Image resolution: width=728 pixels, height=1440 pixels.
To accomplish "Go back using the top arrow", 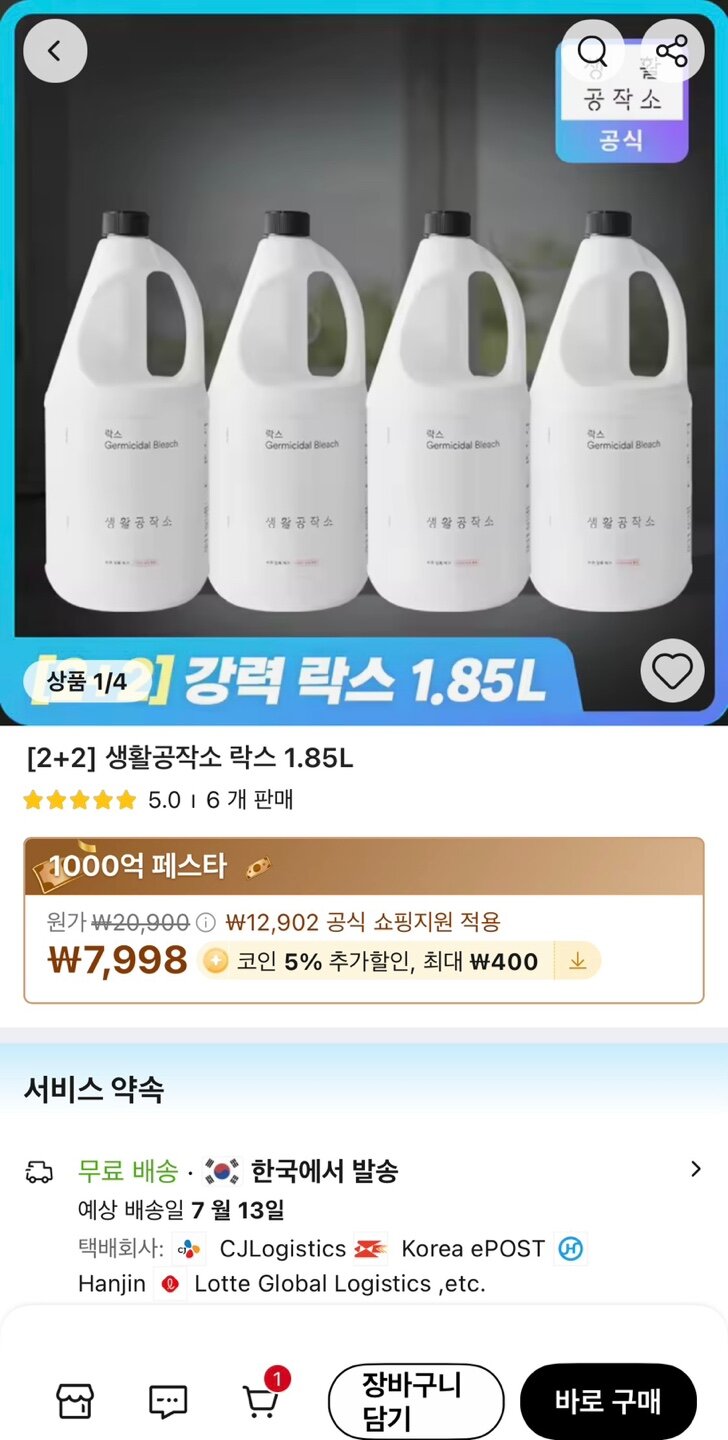I will (x=55, y=51).
